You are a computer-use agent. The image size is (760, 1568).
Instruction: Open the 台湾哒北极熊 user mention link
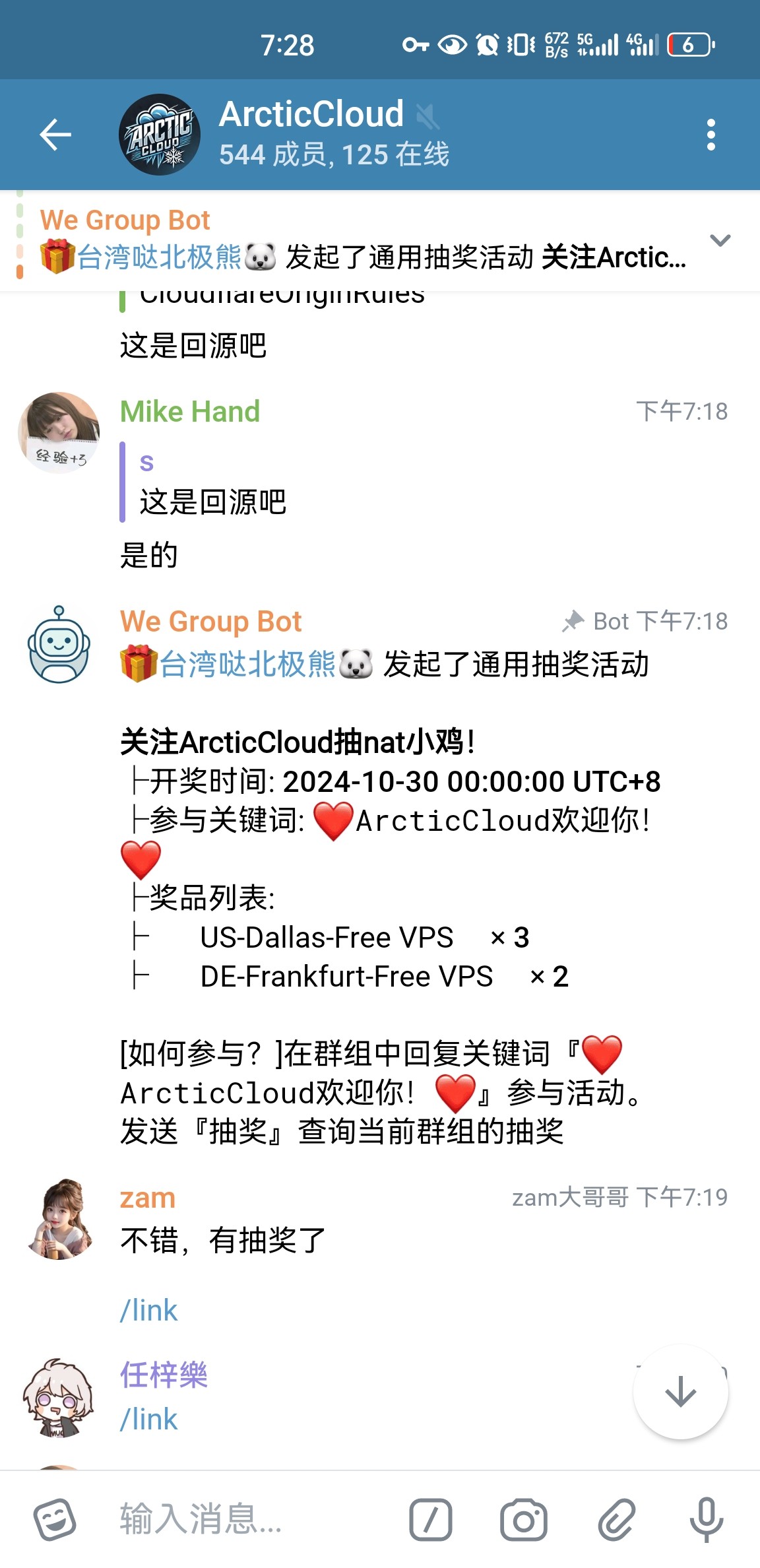coord(247,663)
